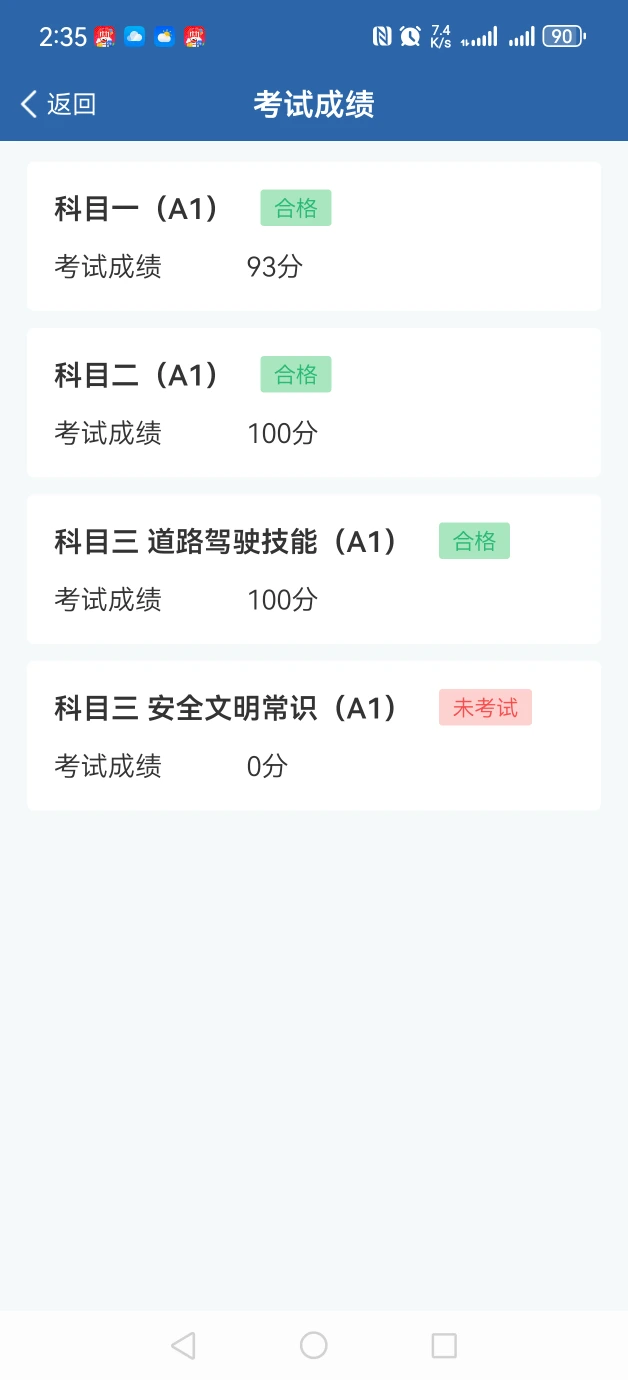The image size is (628, 1380).
Task: Tap the system back triangle
Action: click(x=183, y=1345)
